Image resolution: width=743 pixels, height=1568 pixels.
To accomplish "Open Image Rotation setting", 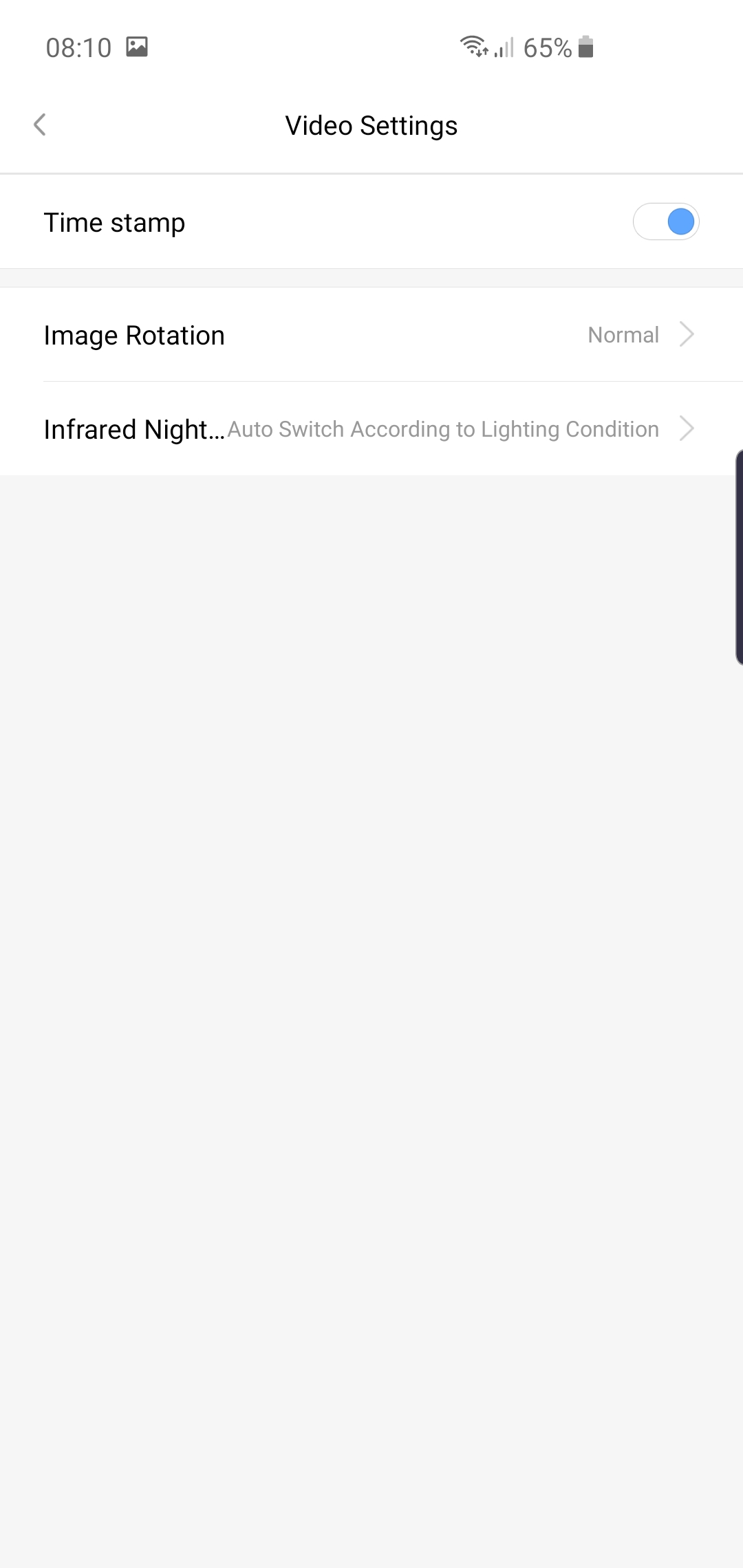I will (x=371, y=335).
